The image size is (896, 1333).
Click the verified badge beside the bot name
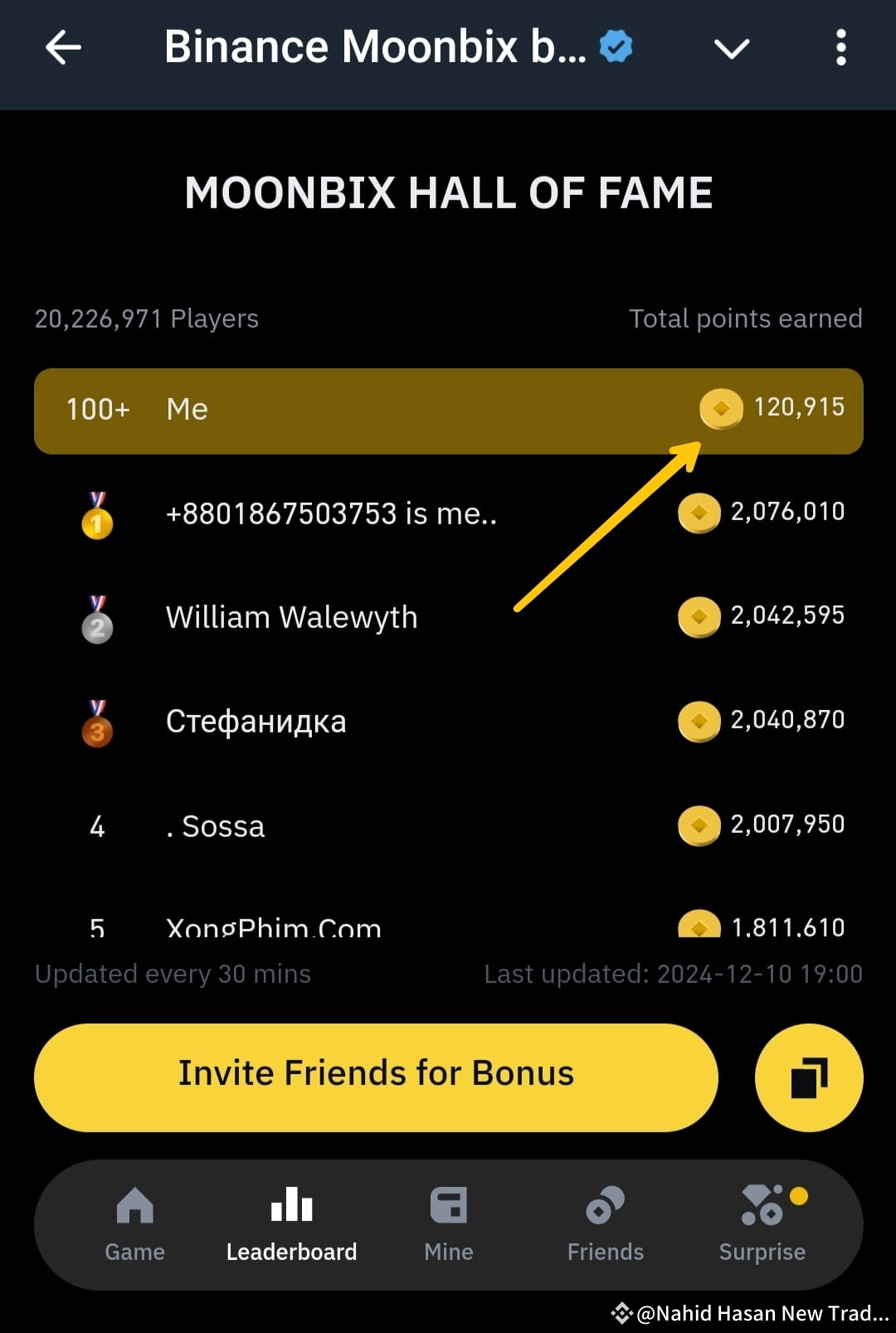(614, 47)
